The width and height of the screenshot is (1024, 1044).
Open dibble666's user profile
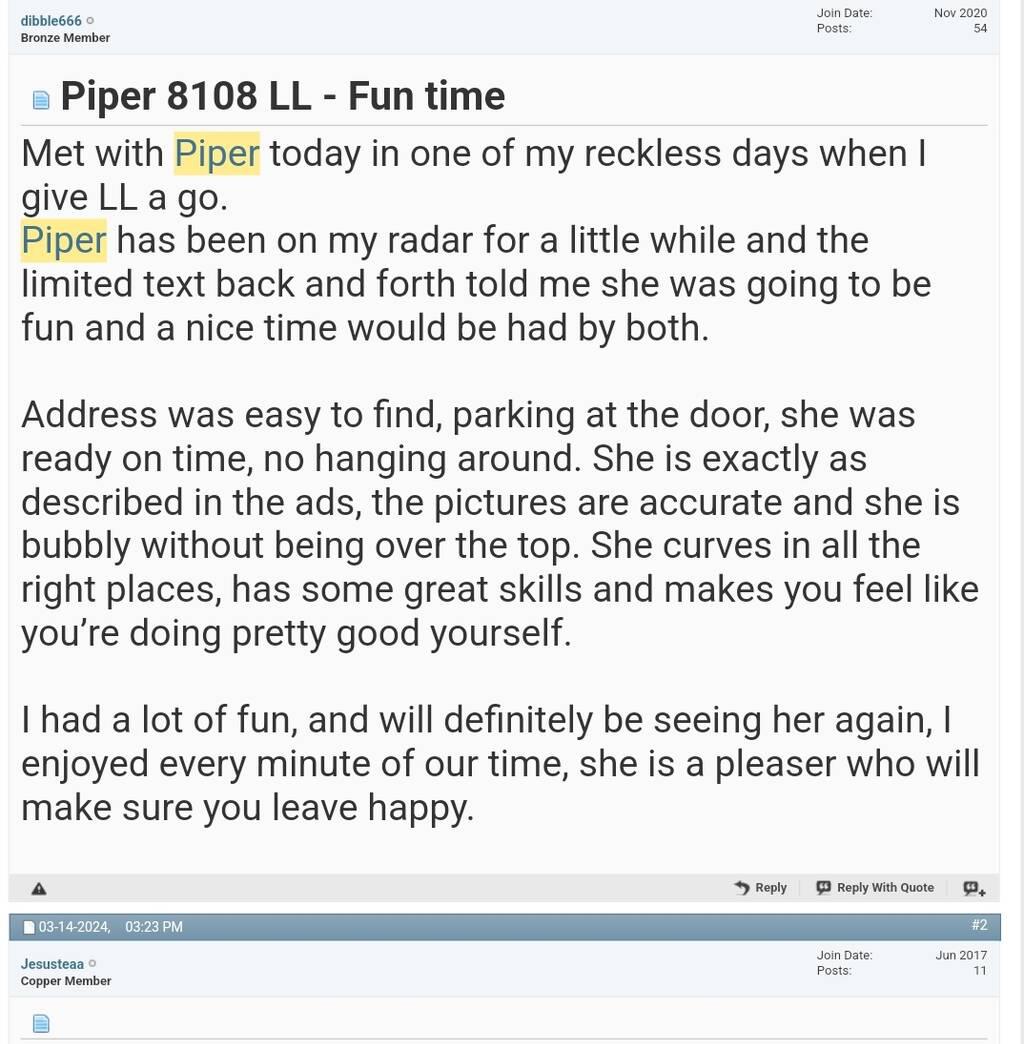(51, 21)
